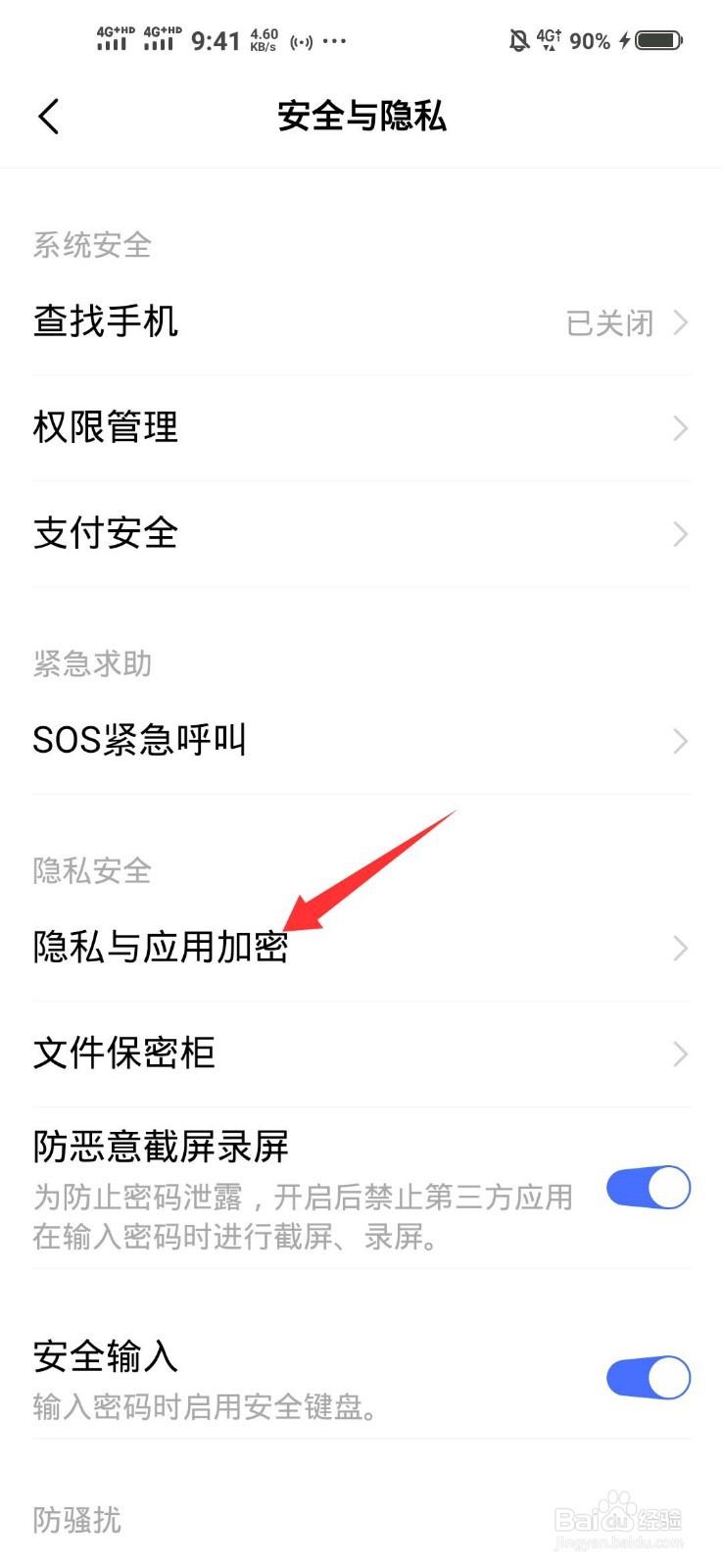Expand 权限管理 via its chevron

click(680, 428)
